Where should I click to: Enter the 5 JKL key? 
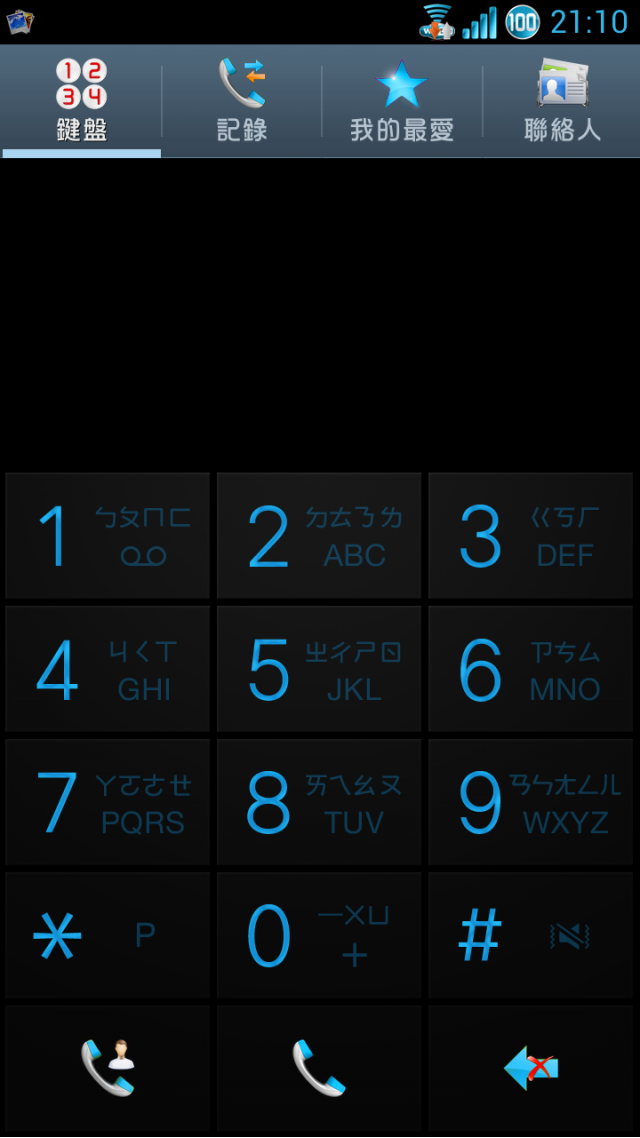coord(319,669)
